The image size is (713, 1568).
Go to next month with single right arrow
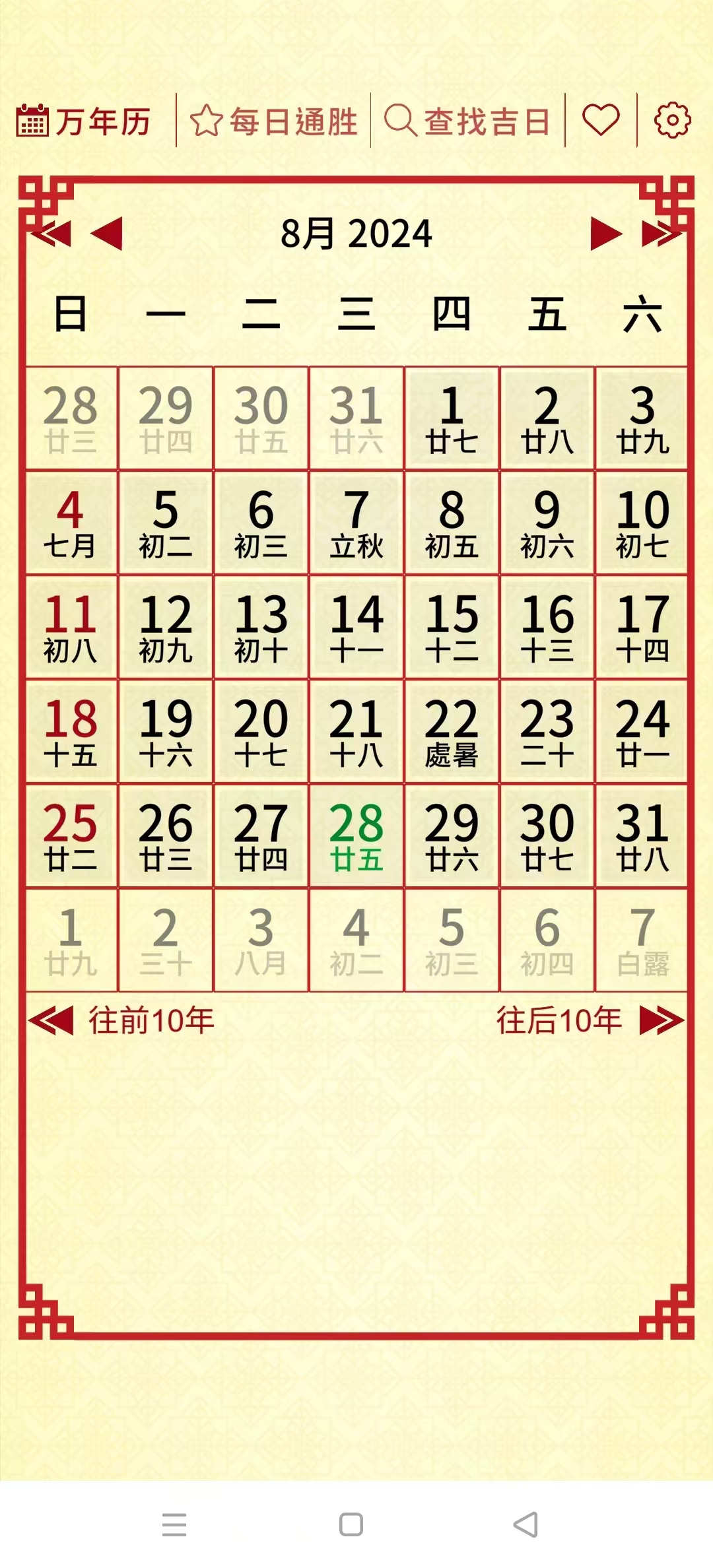point(605,234)
